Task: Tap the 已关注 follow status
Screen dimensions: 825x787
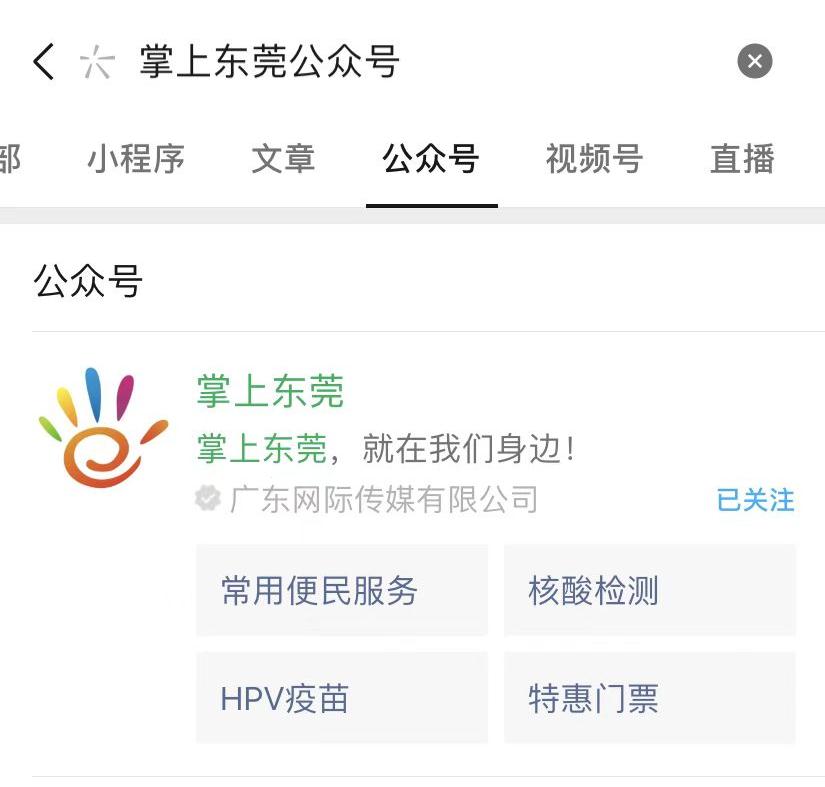Action: (x=755, y=499)
